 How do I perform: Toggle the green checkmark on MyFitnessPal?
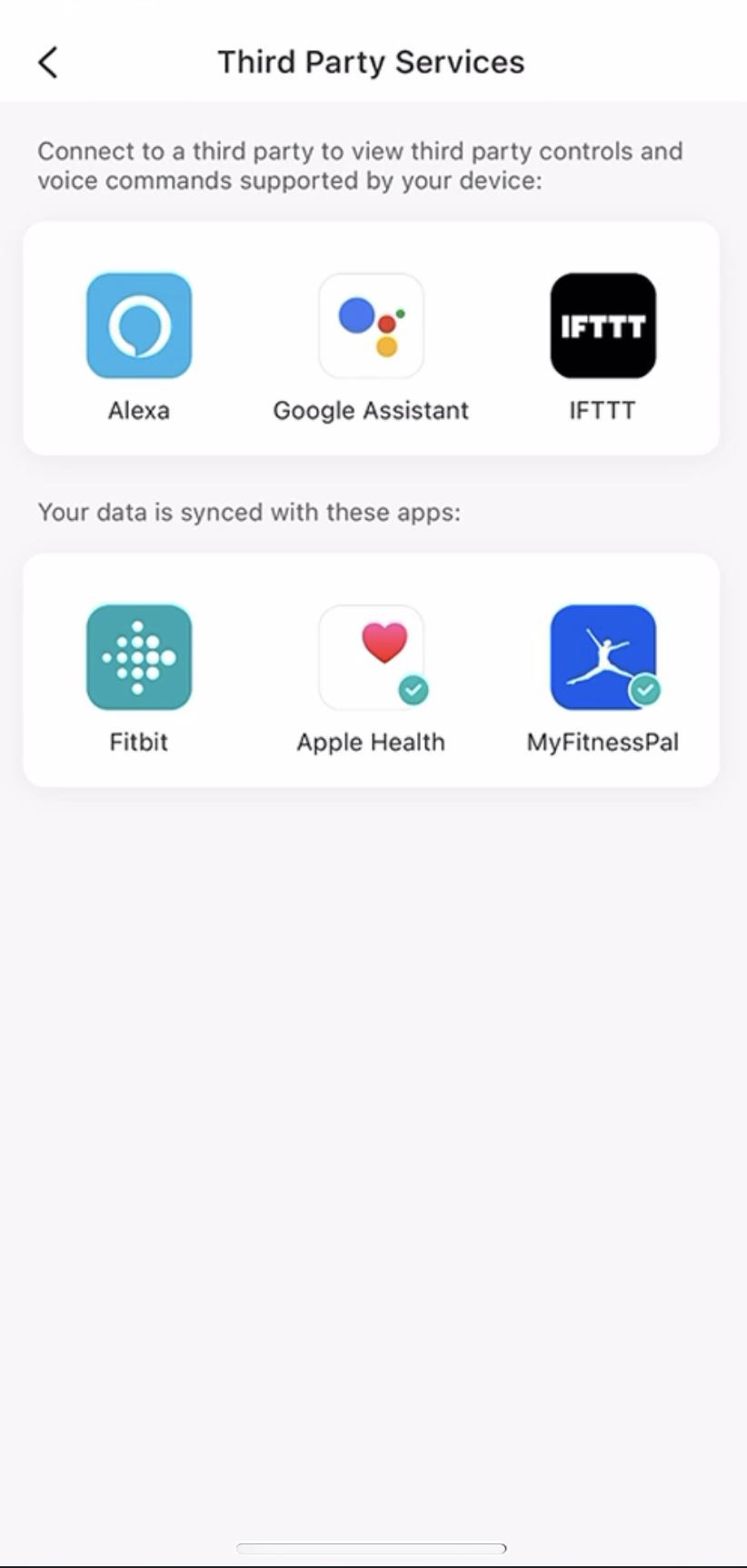point(645,691)
